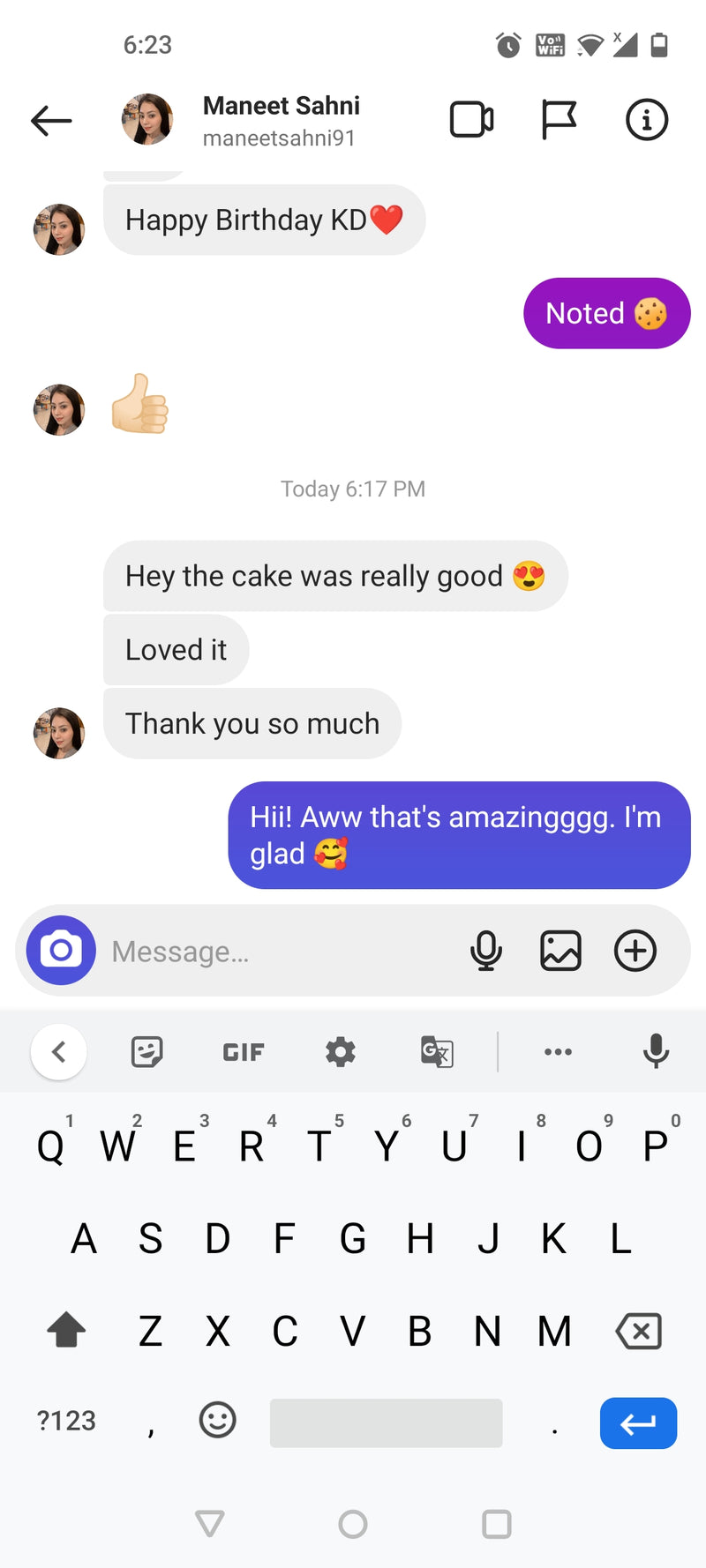Open the plus menu for more attachments
The width and height of the screenshot is (706, 1568).
[635, 951]
